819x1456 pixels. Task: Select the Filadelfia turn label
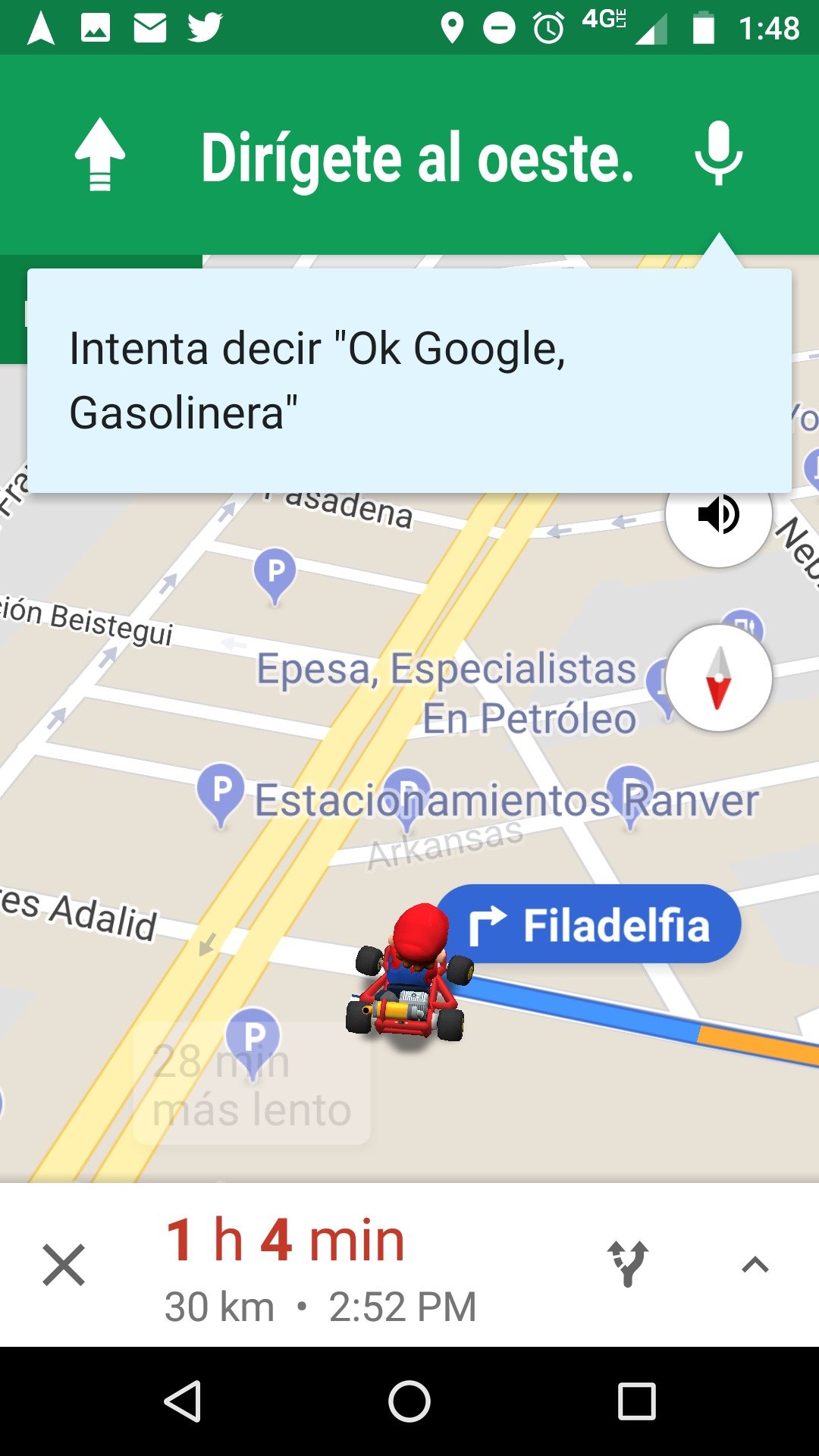click(591, 924)
